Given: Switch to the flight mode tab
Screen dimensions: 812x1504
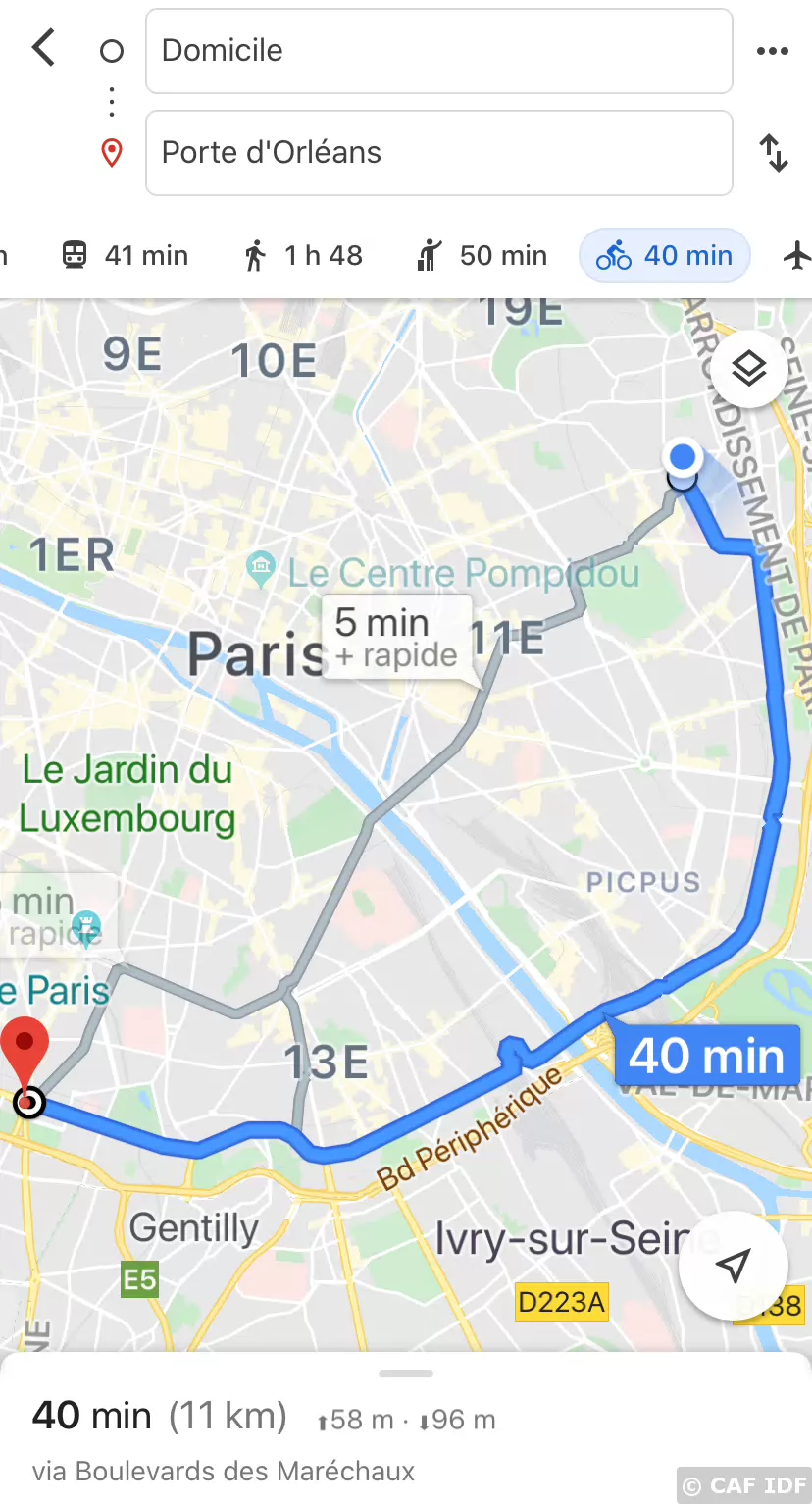Looking at the screenshot, I should pos(797,256).
